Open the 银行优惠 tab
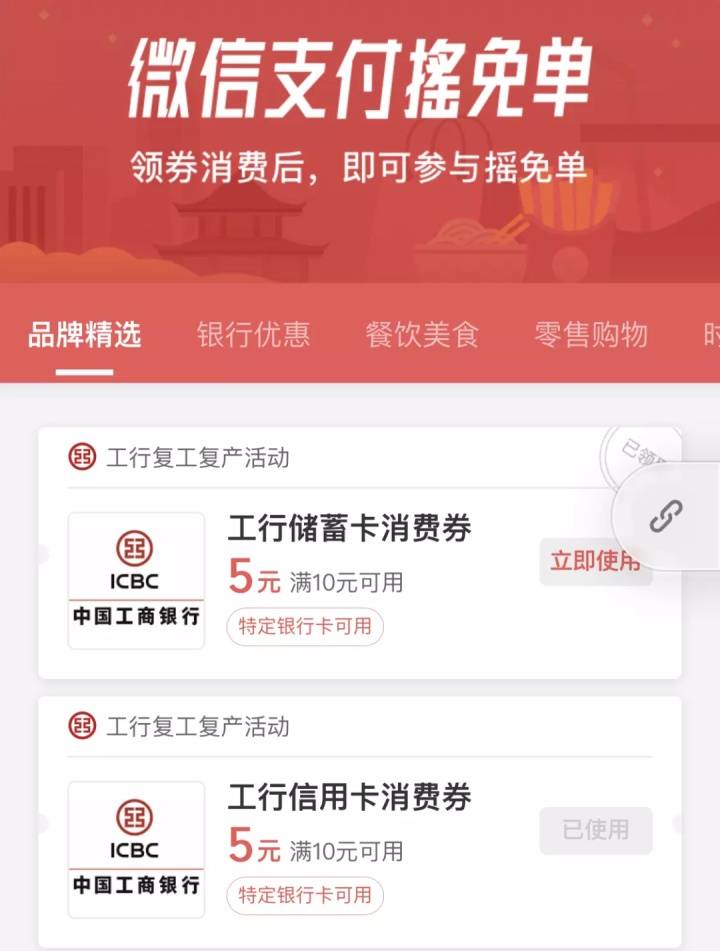This screenshot has height=951, width=720. pyautogui.click(x=253, y=335)
